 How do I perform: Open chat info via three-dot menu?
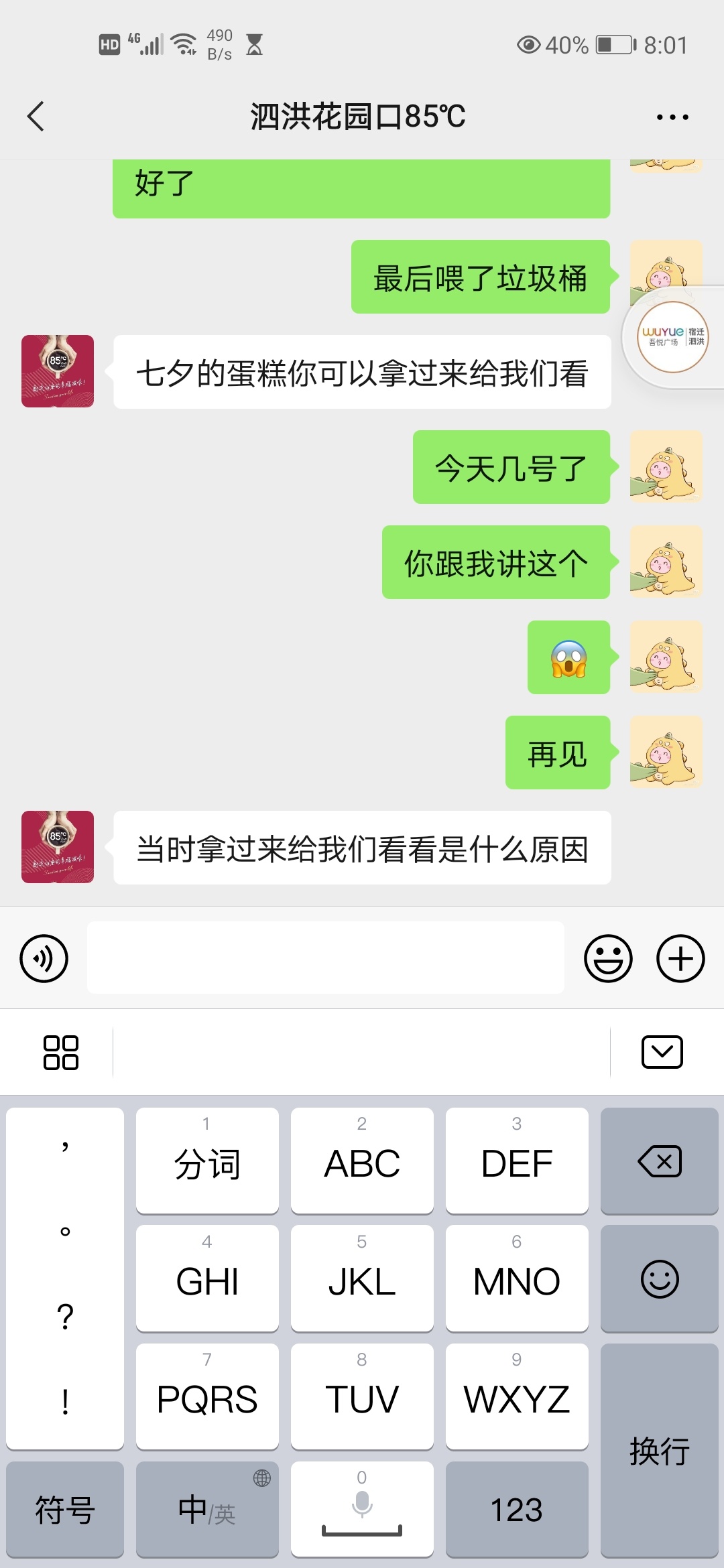click(x=672, y=117)
